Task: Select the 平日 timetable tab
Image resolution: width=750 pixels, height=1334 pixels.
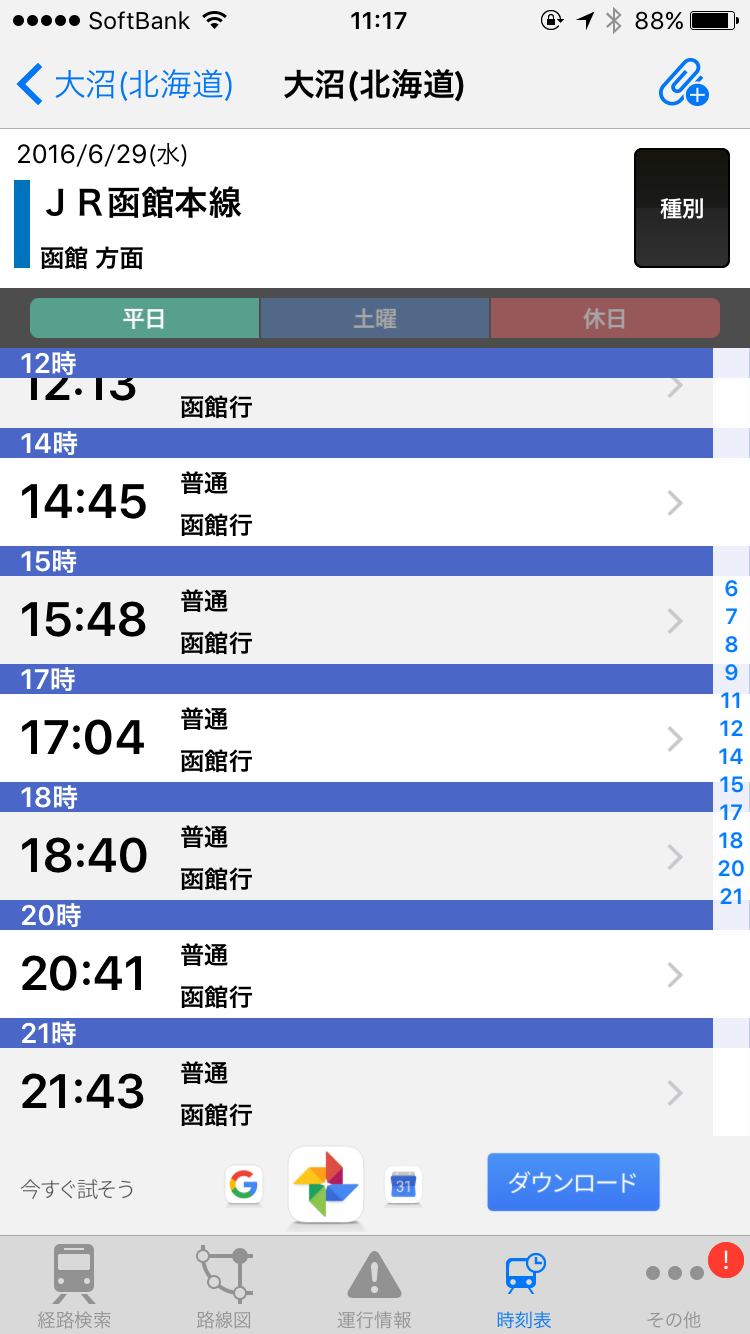Action: 144,318
